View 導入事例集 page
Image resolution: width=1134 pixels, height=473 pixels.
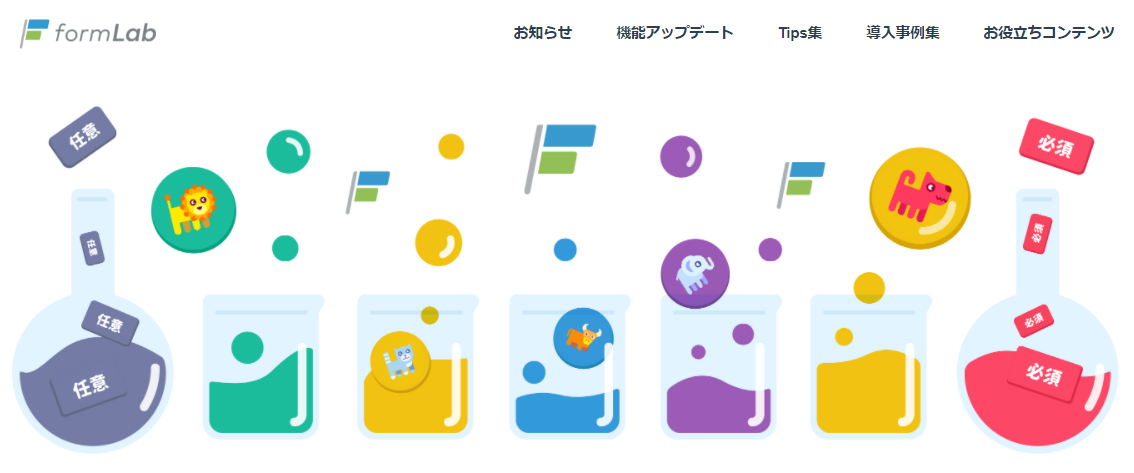[x=903, y=33]
